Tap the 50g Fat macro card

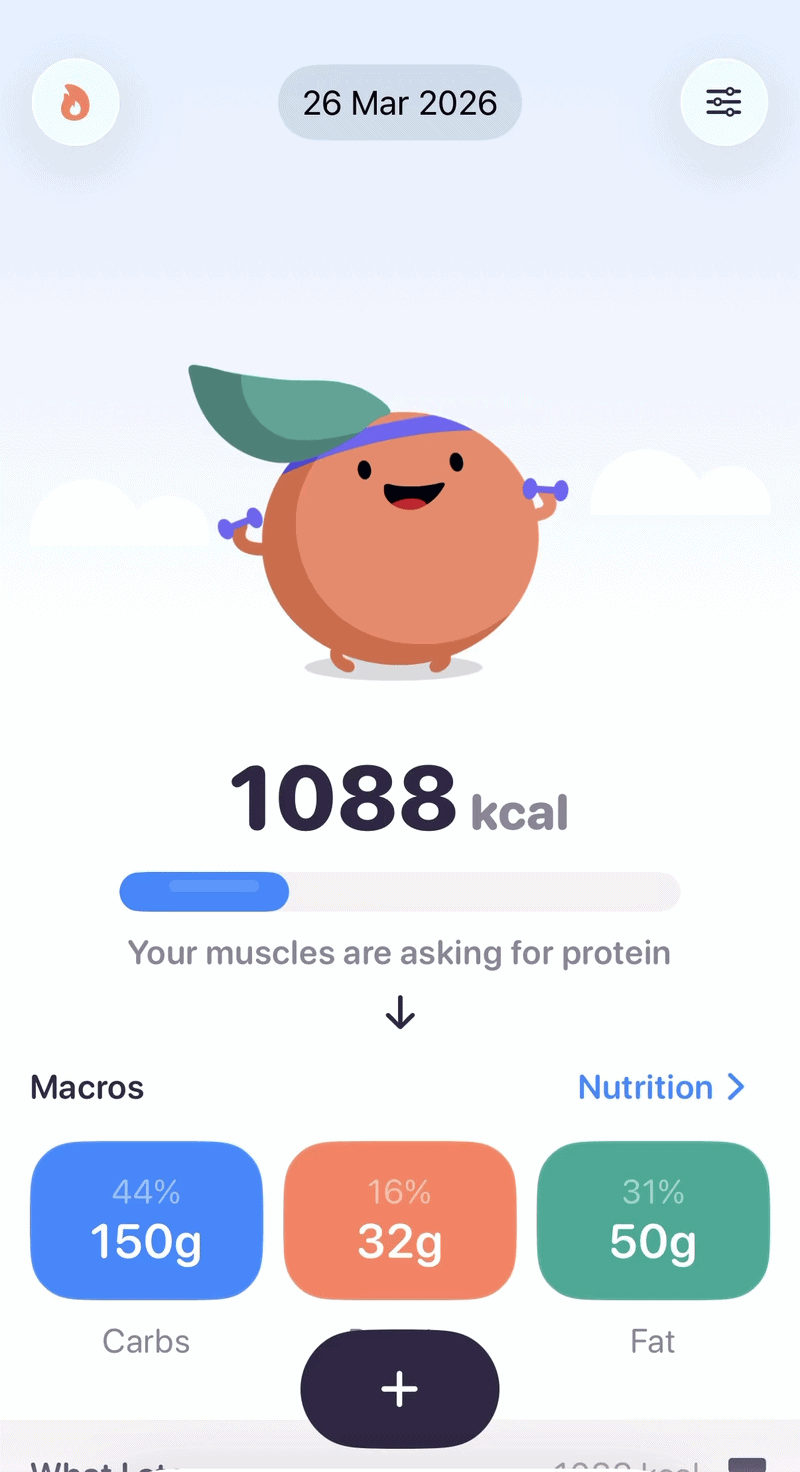click(x=653, y=1221)
